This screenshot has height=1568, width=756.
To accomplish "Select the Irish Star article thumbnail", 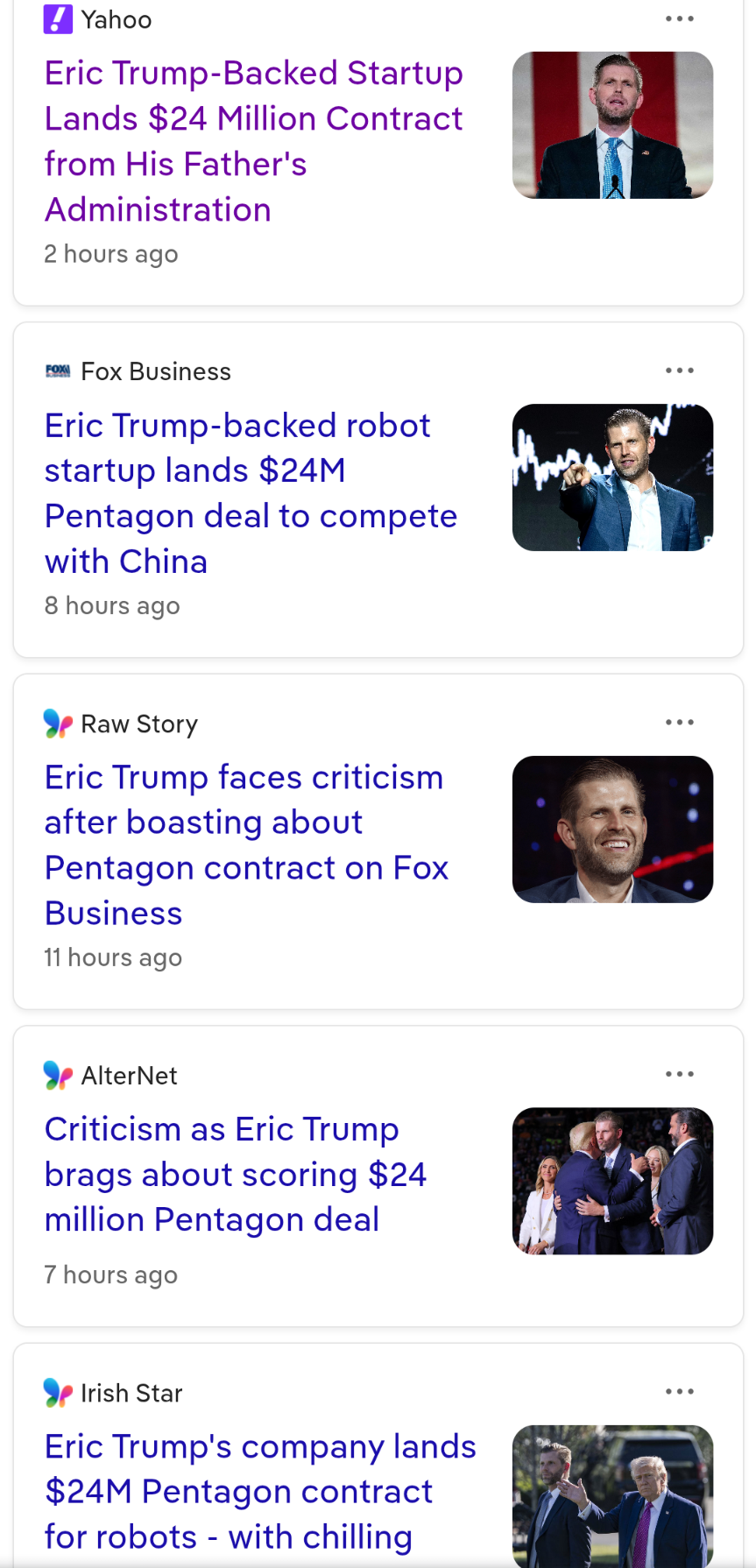I will (x=612, y=1494).
